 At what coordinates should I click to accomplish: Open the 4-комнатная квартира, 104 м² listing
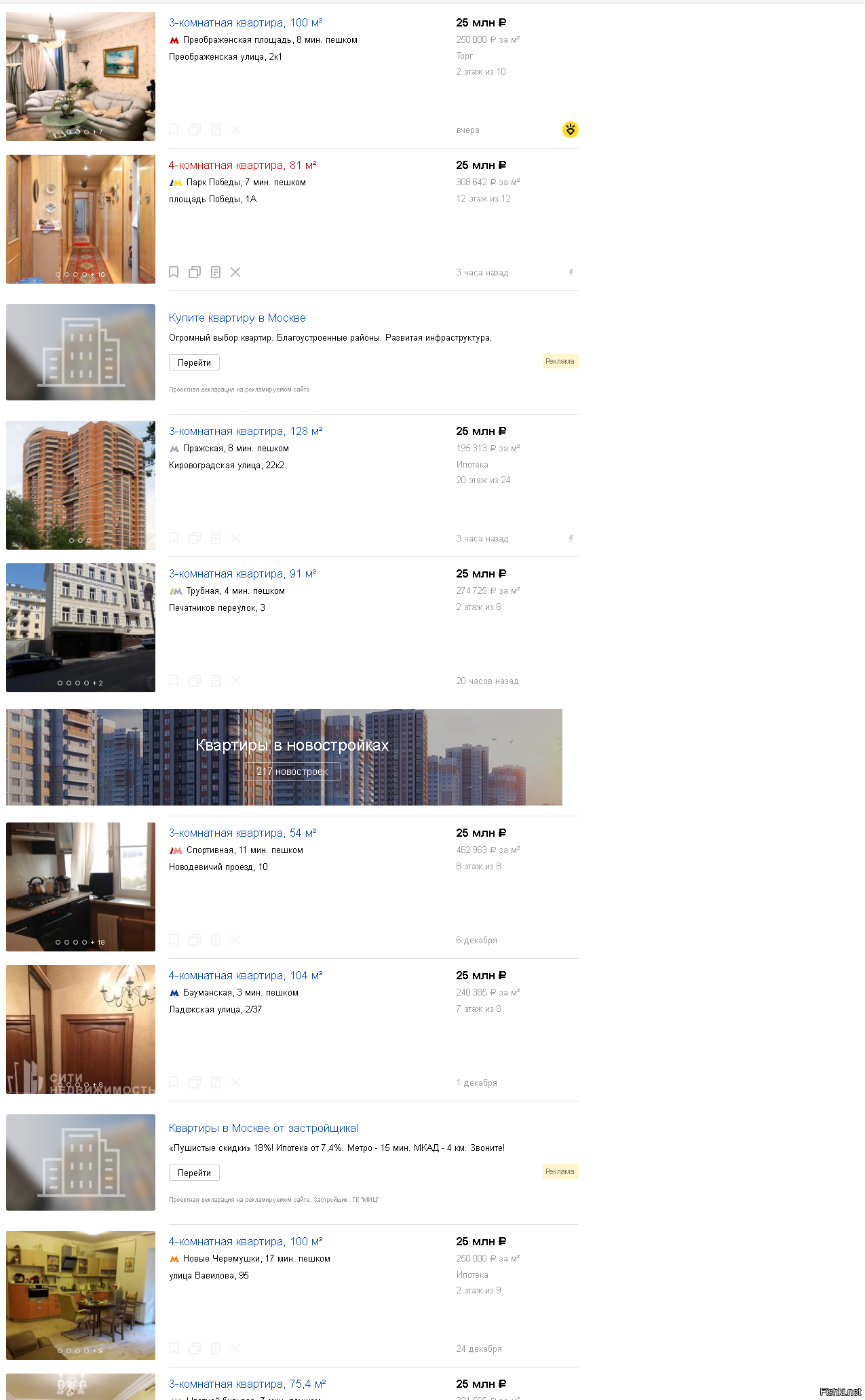tap(246, 976)
